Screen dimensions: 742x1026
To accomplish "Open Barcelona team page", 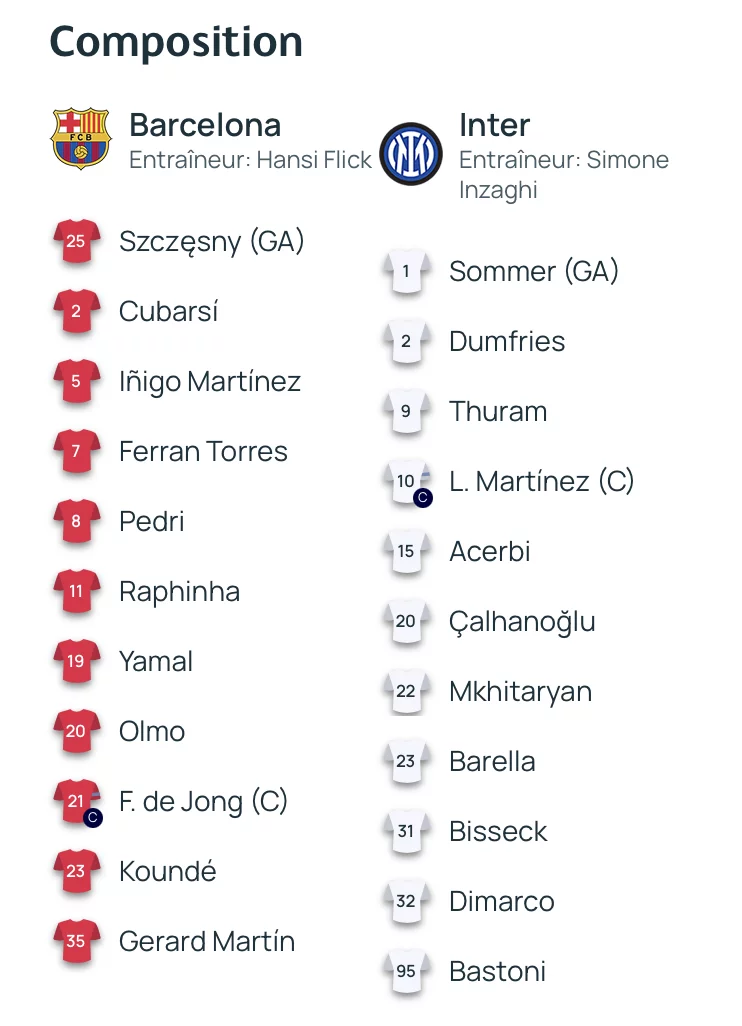I will (x=205, y=126).
